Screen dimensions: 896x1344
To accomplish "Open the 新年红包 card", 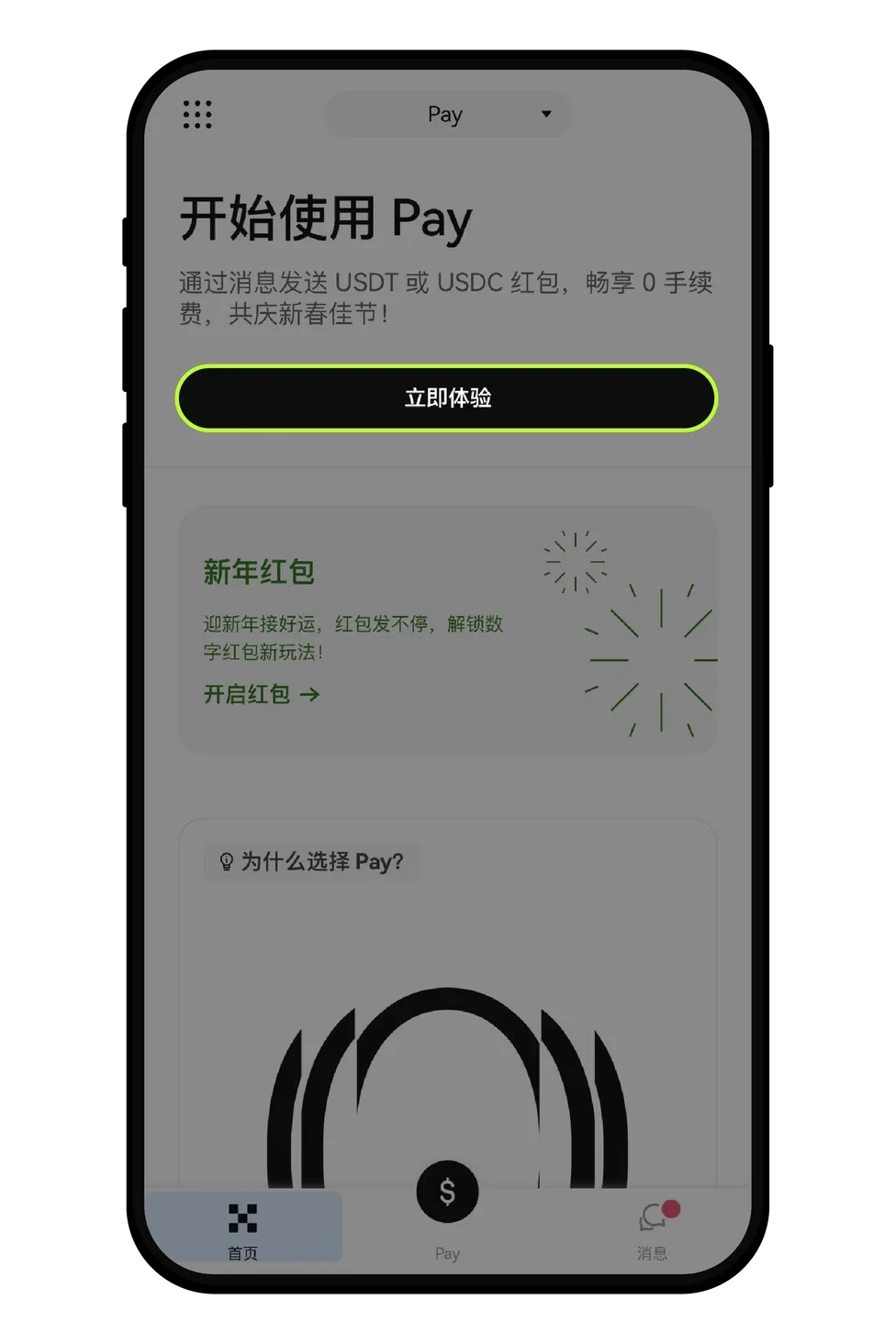I will tap(447, 630).
